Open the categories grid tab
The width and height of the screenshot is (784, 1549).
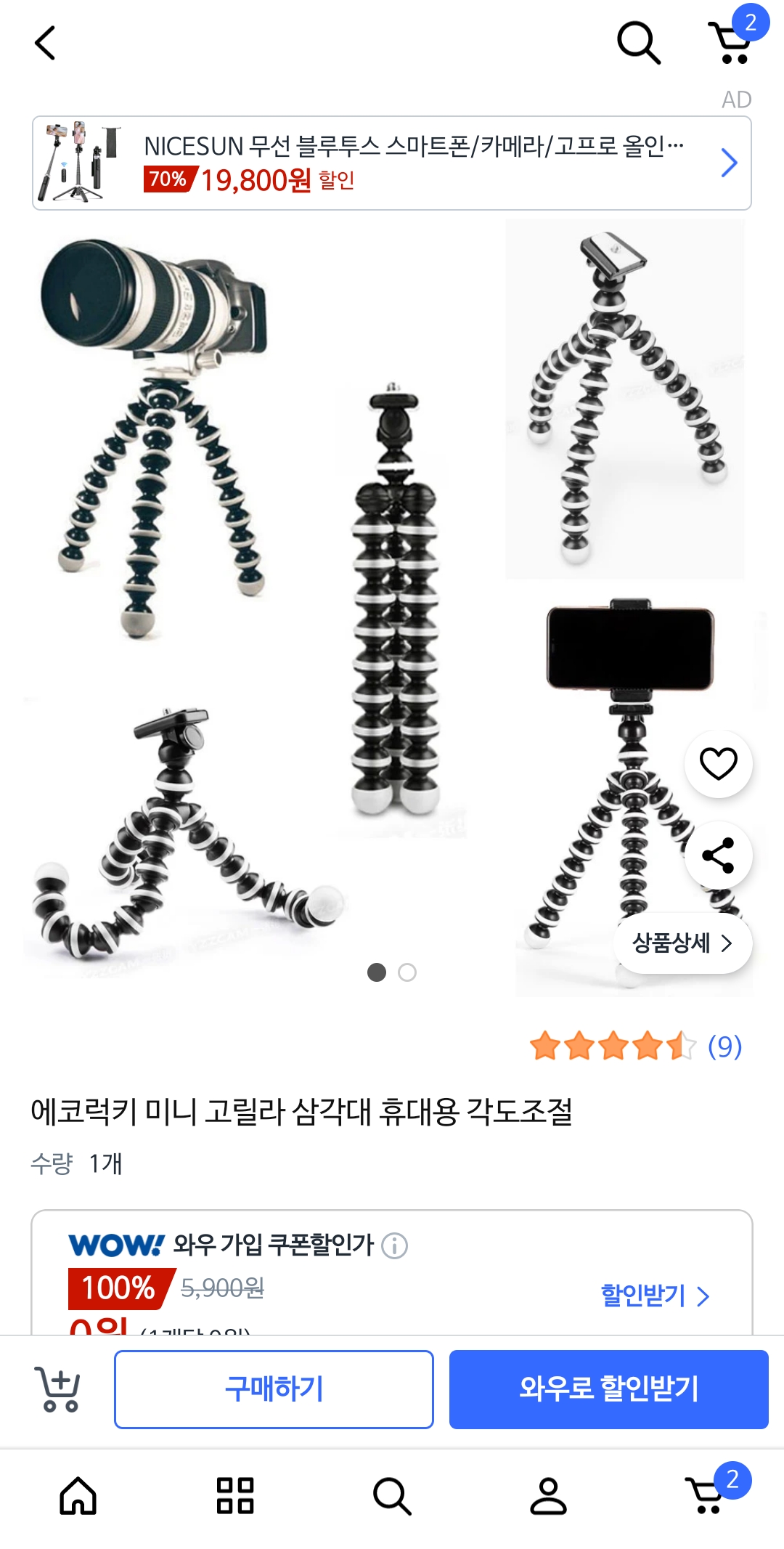tap(235, 1496)
